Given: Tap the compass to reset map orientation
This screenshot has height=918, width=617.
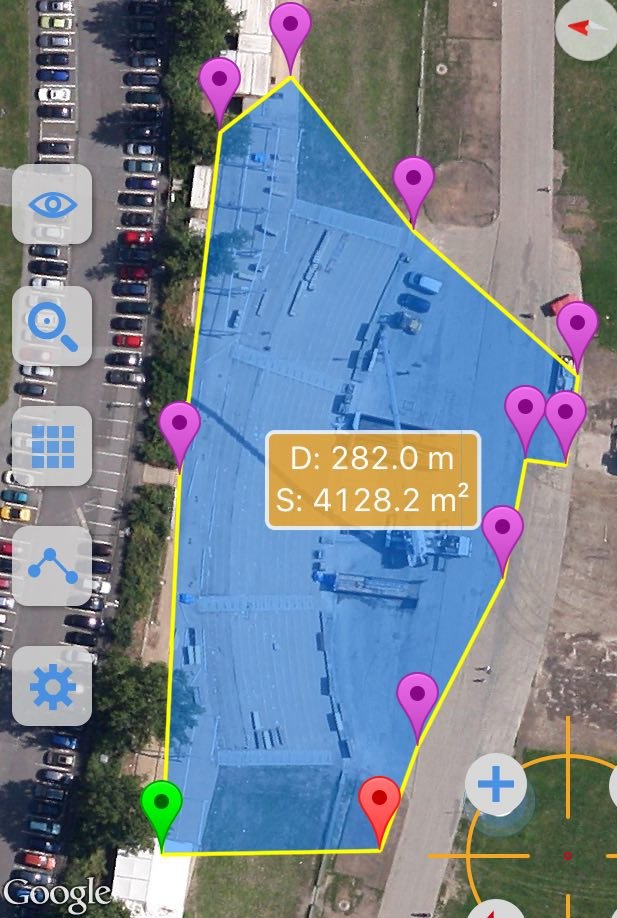Looking at the screenshot, I should (x=584, y=29).
